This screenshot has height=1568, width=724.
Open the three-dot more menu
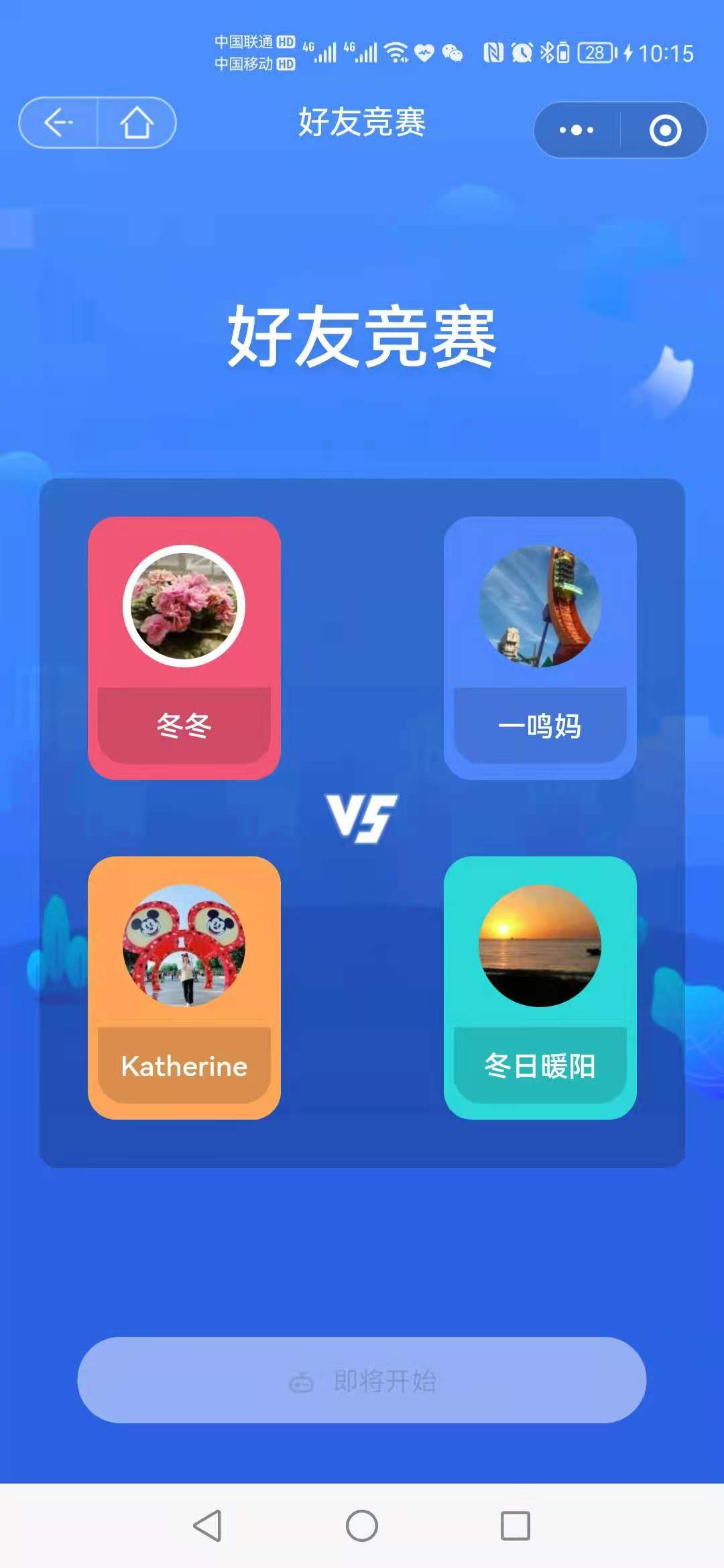[577, 130]
